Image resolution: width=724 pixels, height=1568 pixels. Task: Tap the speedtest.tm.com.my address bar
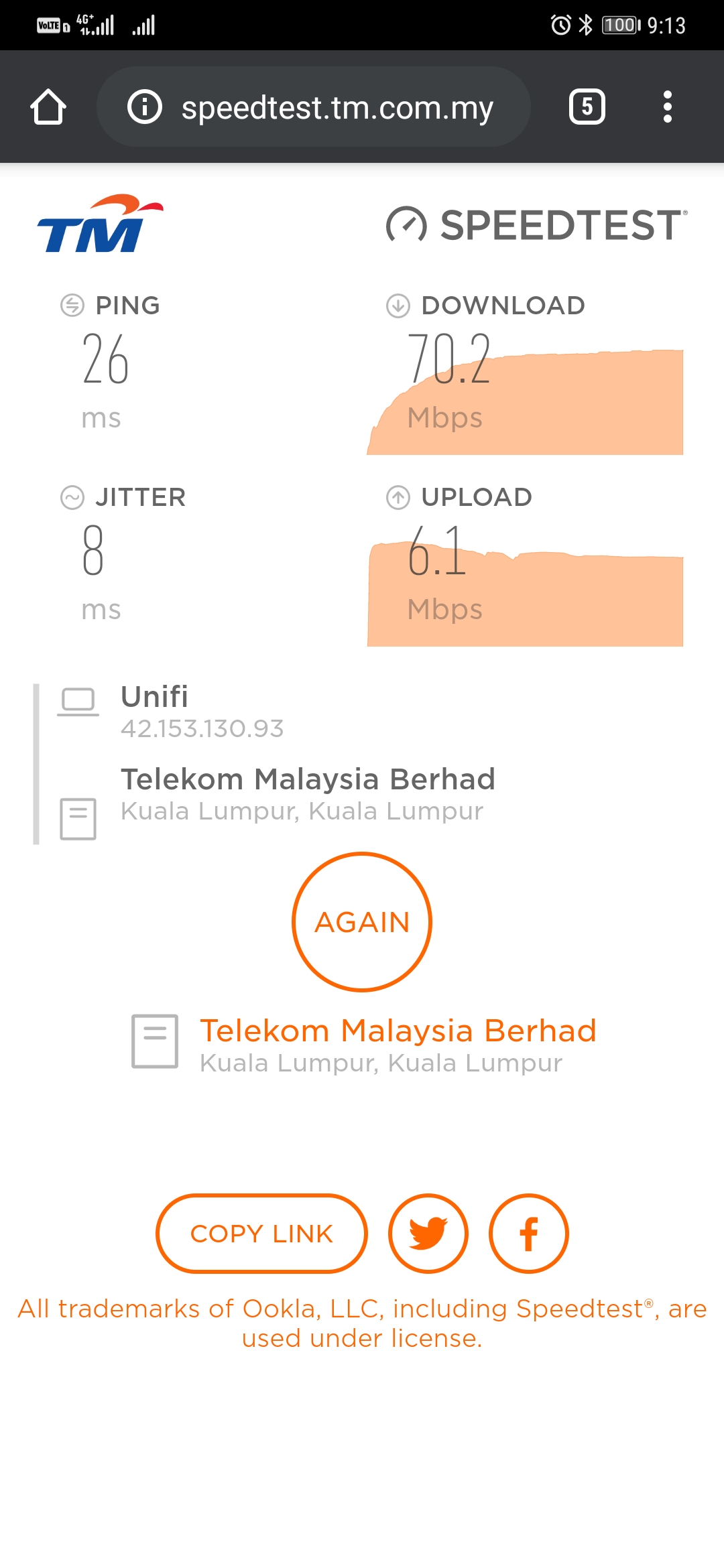(x=314, y=107)
